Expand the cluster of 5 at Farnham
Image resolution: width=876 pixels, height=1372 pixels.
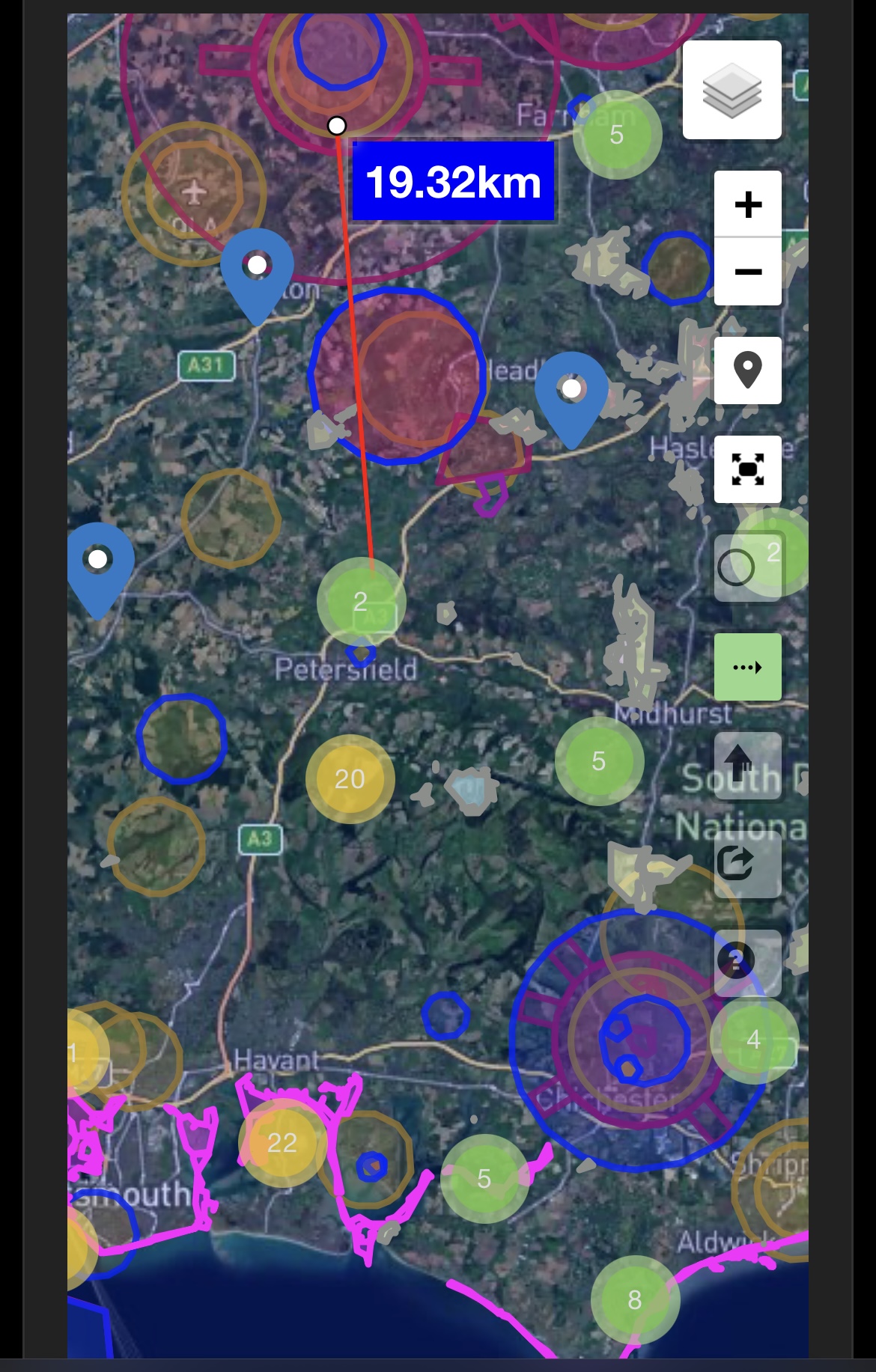point(617,135)
